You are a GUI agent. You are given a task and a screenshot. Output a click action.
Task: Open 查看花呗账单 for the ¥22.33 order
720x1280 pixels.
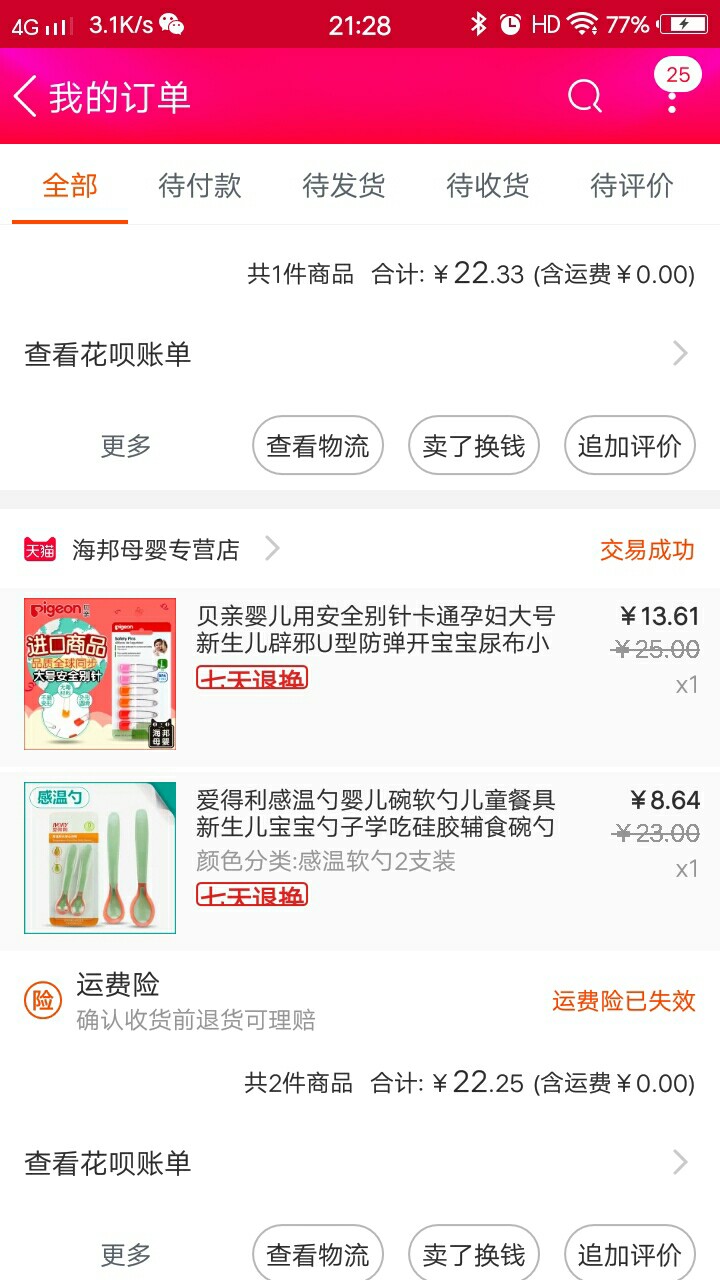(x=360, y=354)
